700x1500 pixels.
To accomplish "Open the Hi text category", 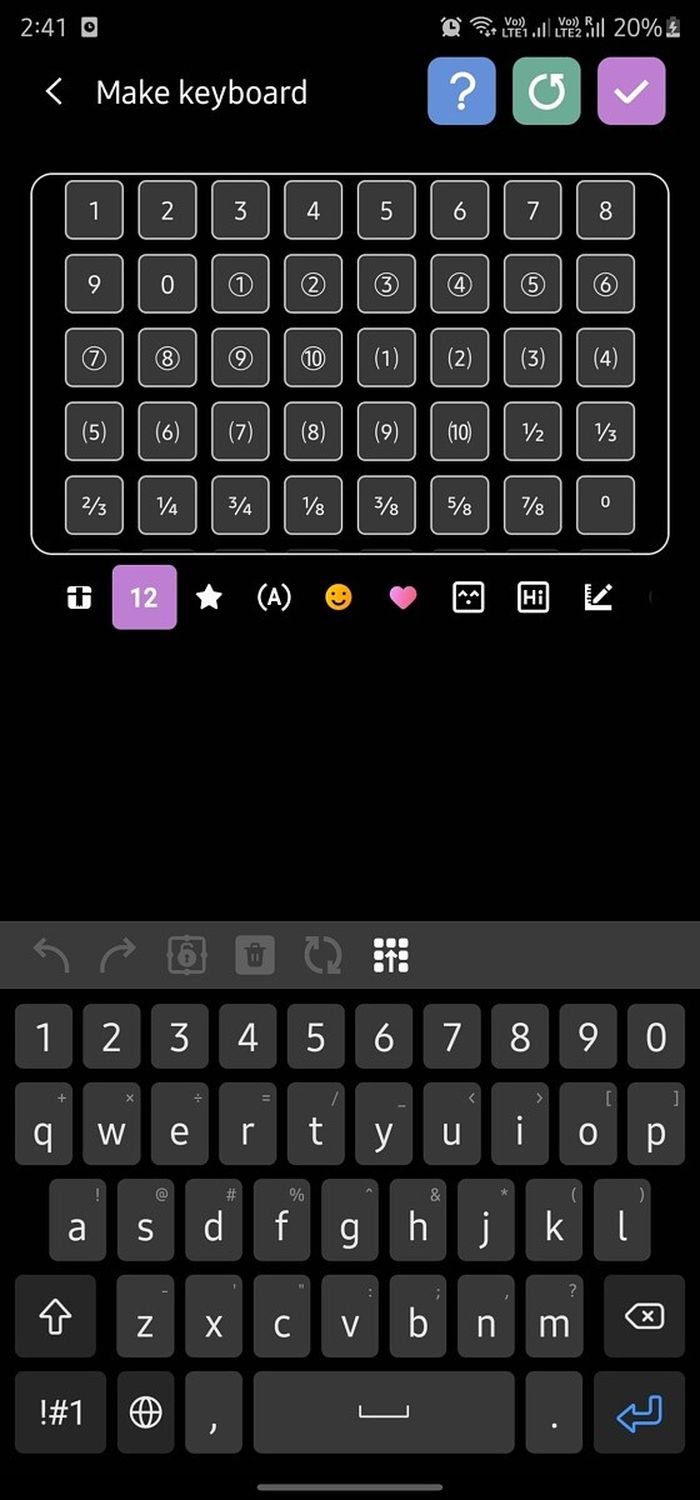I will (x=533, y=598).
